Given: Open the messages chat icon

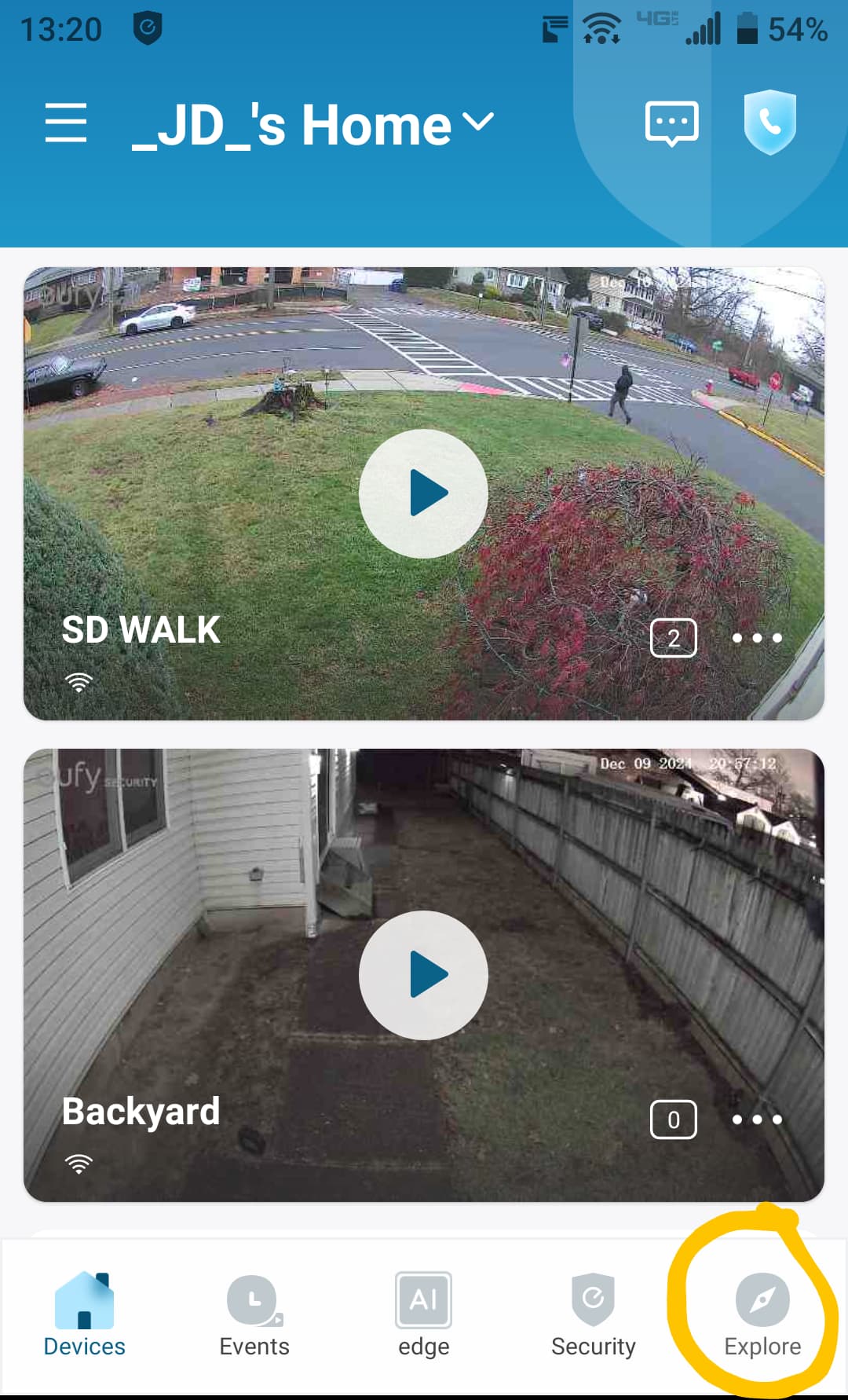Looking at the screenshot, I should click(671, 123).
